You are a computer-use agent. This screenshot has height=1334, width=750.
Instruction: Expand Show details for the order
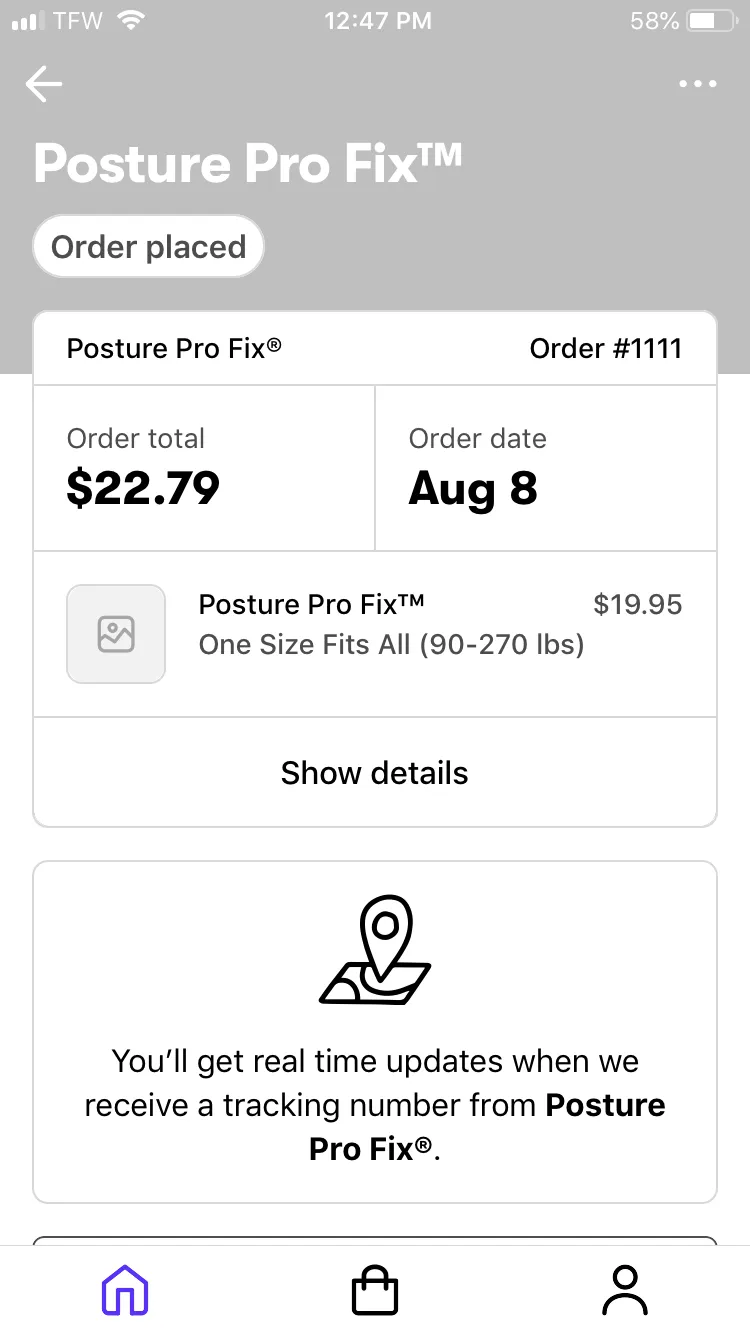coord(375,772)
